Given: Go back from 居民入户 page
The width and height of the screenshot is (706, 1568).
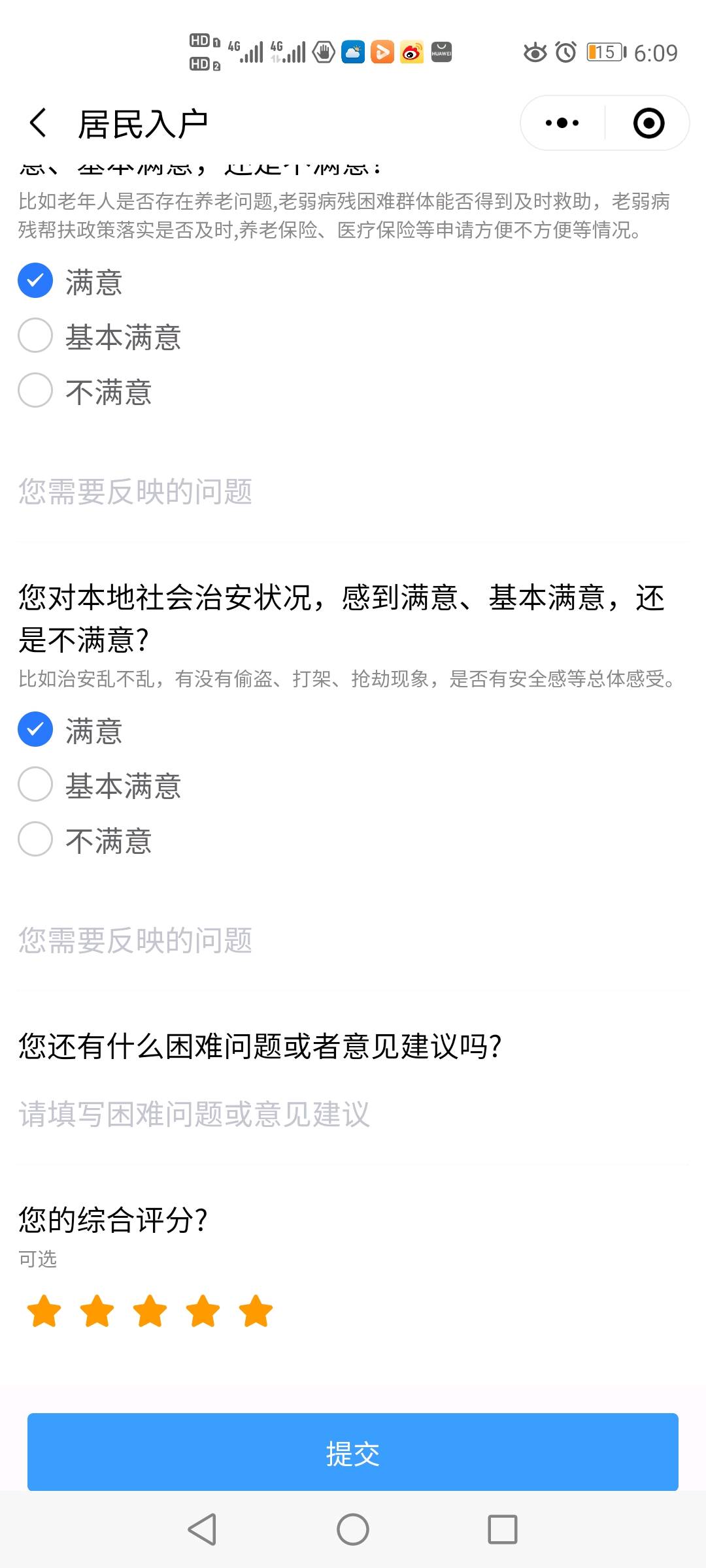Looking at the screenshot, I should click(x=39, y=123).
